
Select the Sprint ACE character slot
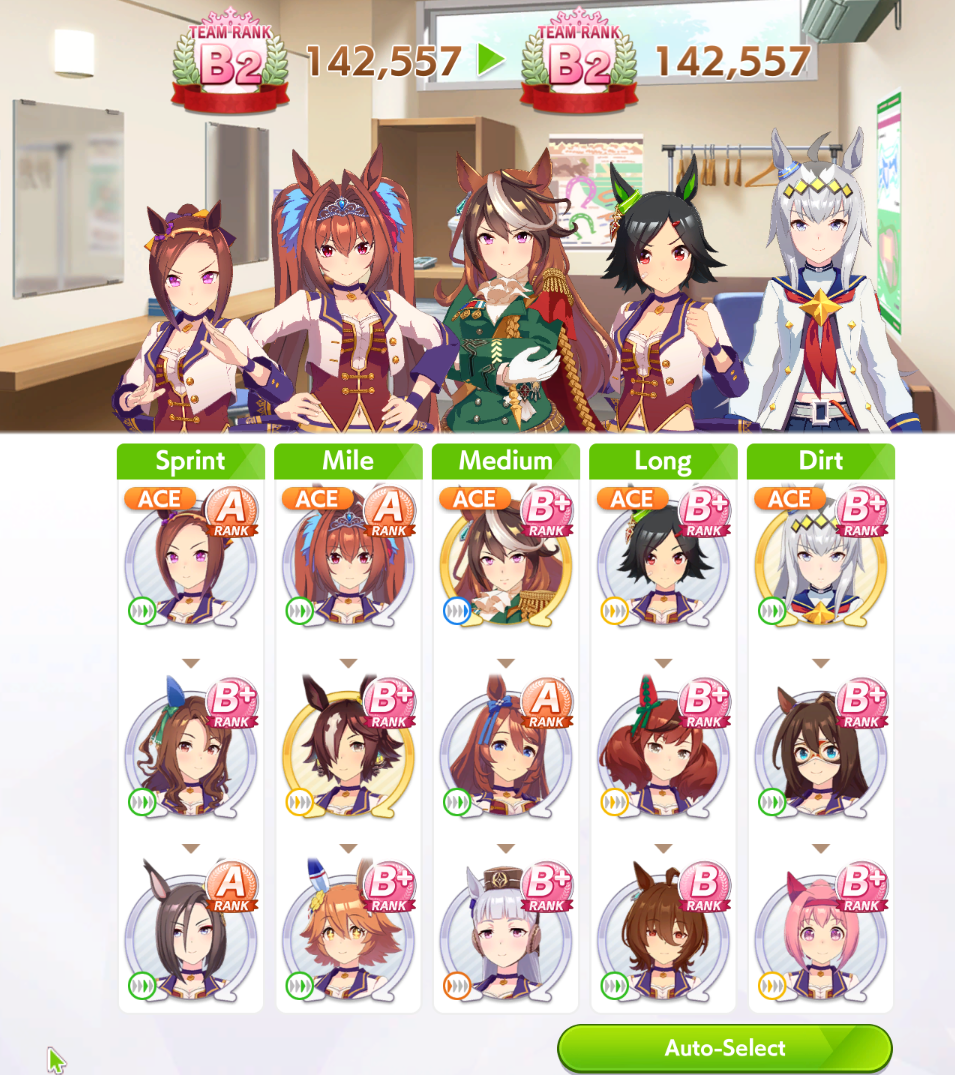[191, 557]
